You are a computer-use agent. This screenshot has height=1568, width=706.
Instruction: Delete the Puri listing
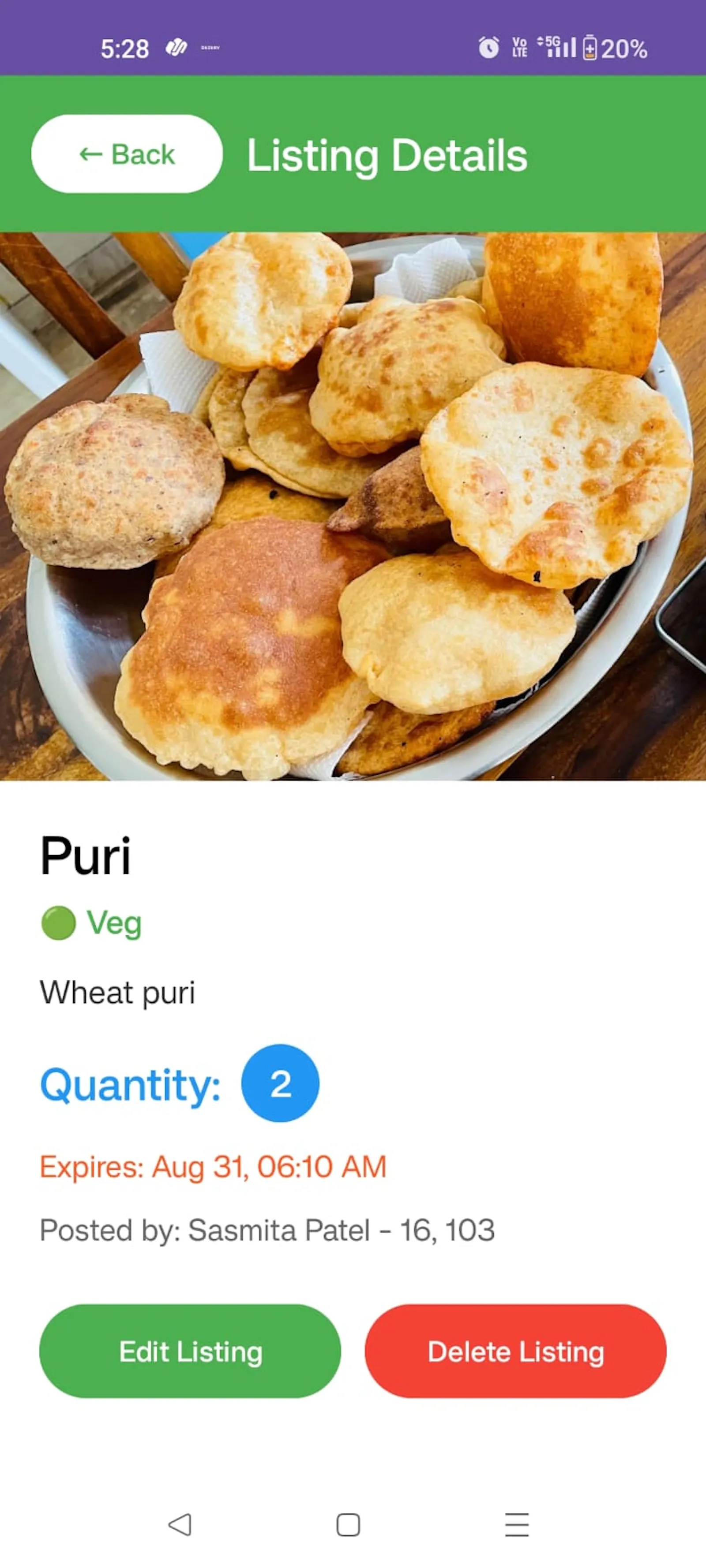[515, 1351]
